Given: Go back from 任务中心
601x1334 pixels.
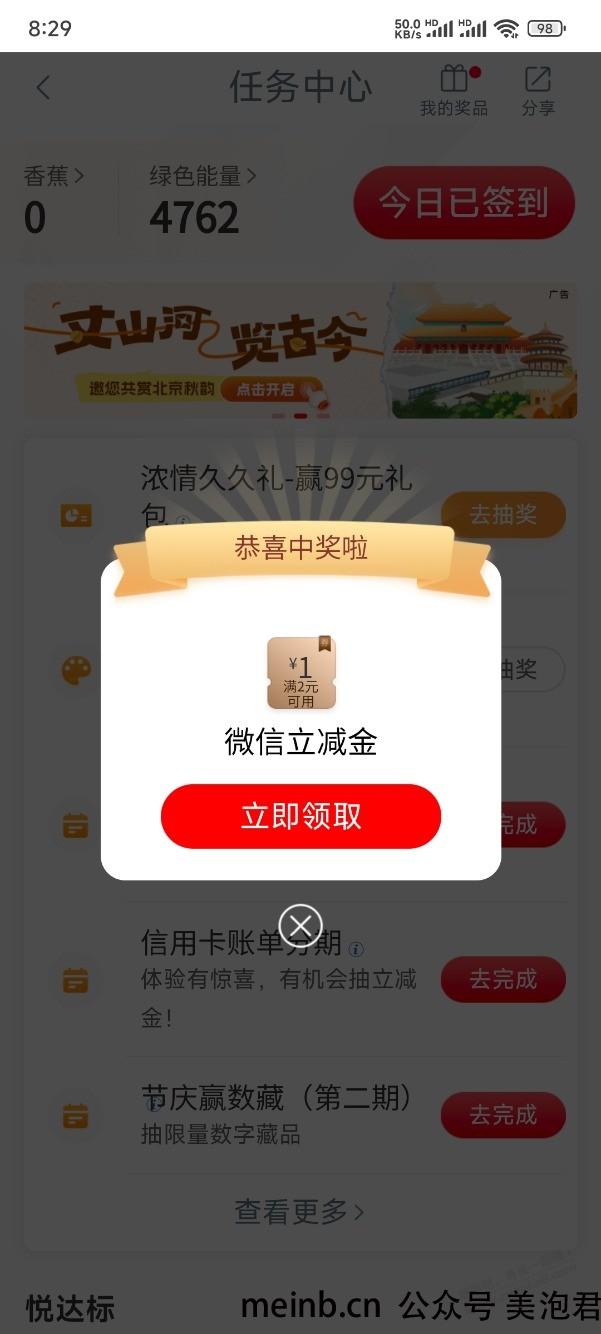Looking at the screenshot, I should coord(43,87).
